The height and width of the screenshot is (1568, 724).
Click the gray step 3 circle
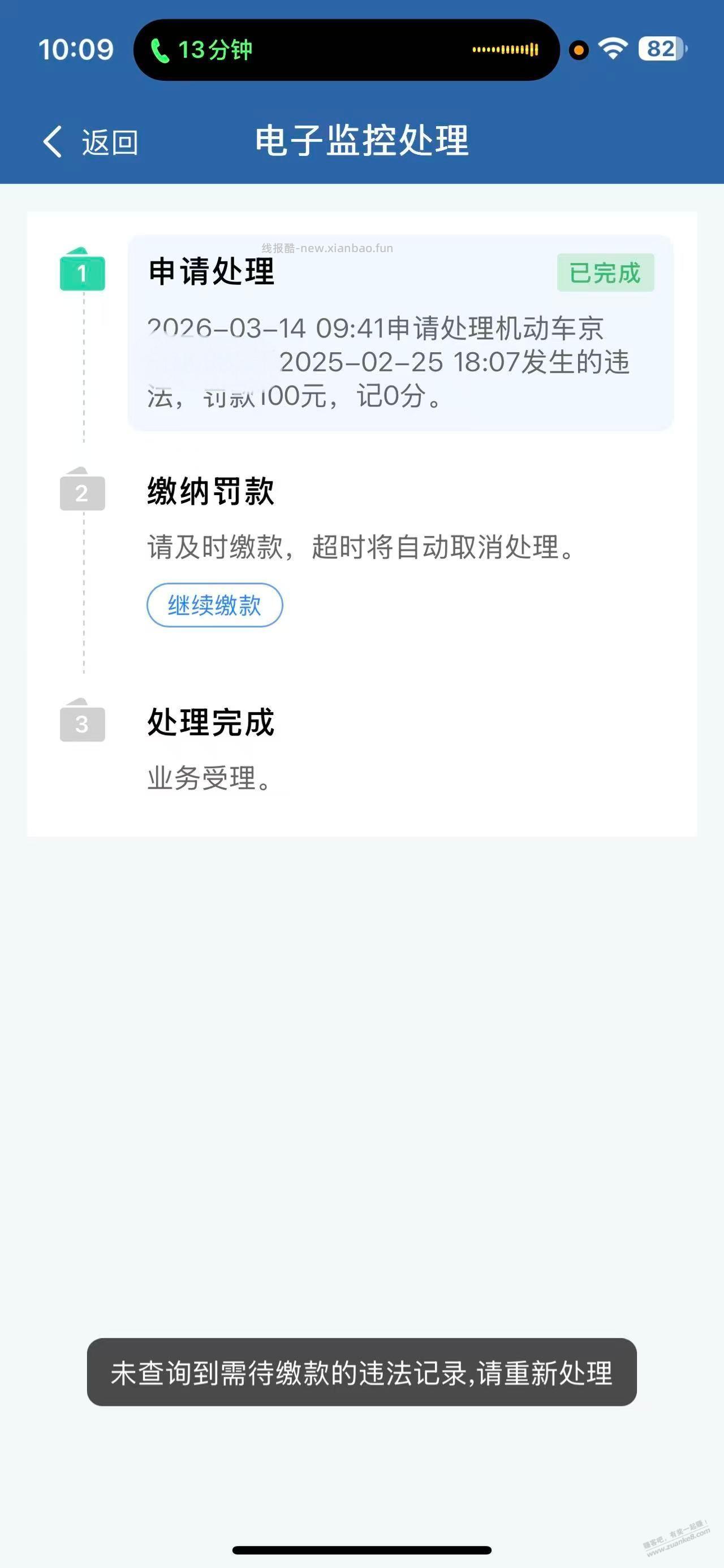(x=83, y=724)
